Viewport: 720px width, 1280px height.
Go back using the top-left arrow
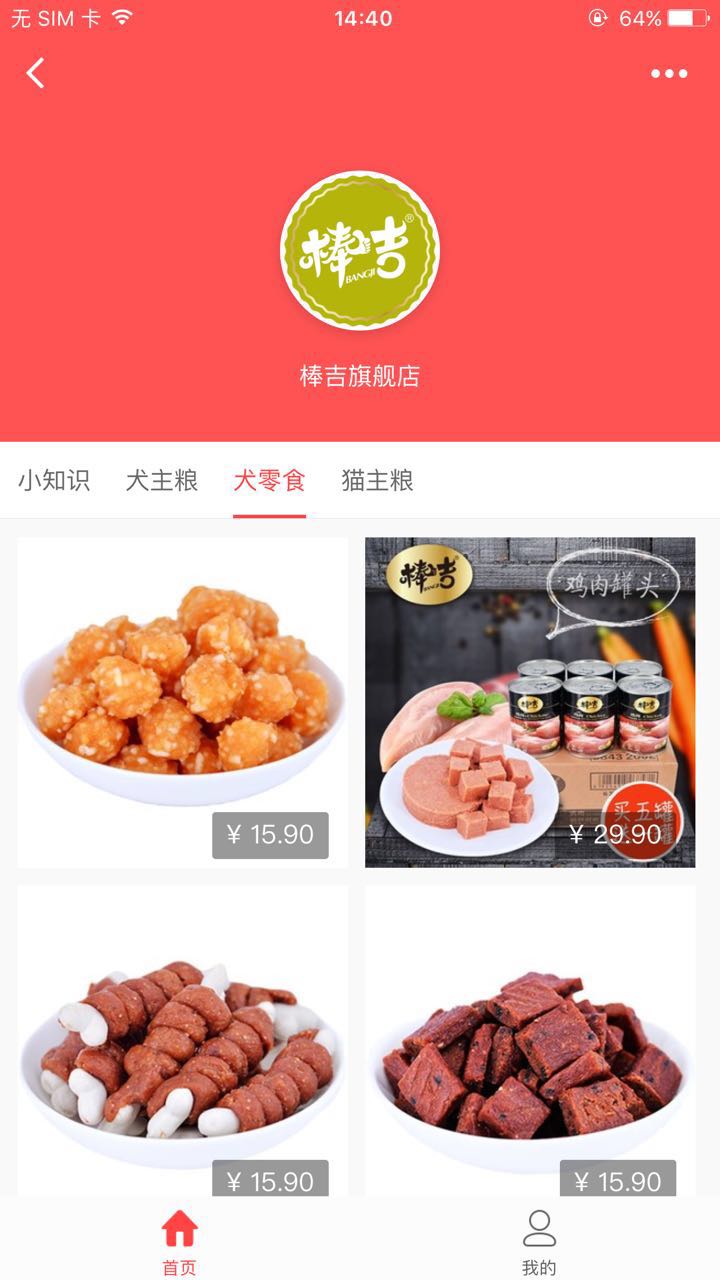click(x=36, y=73)
